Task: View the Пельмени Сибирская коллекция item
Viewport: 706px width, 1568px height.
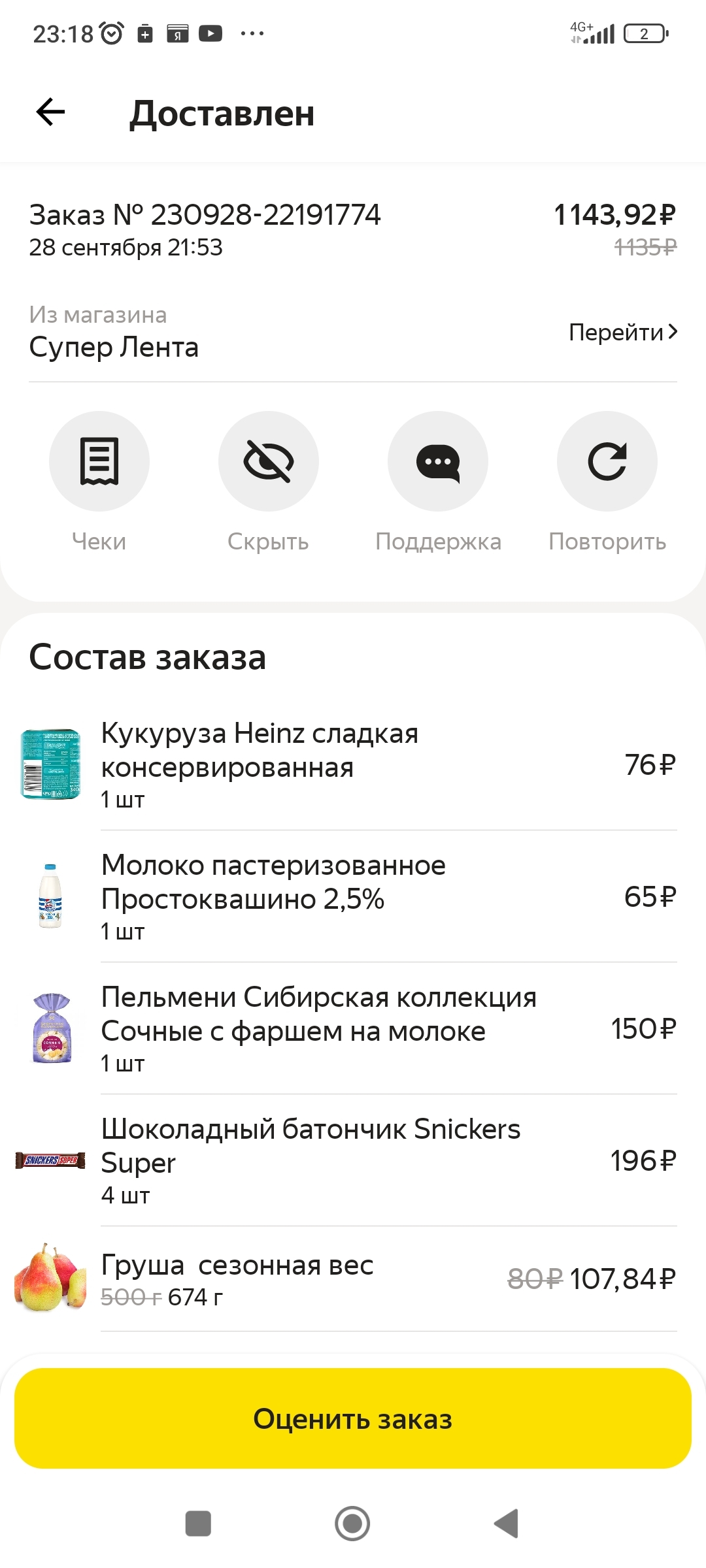Action: (353, 1028)
